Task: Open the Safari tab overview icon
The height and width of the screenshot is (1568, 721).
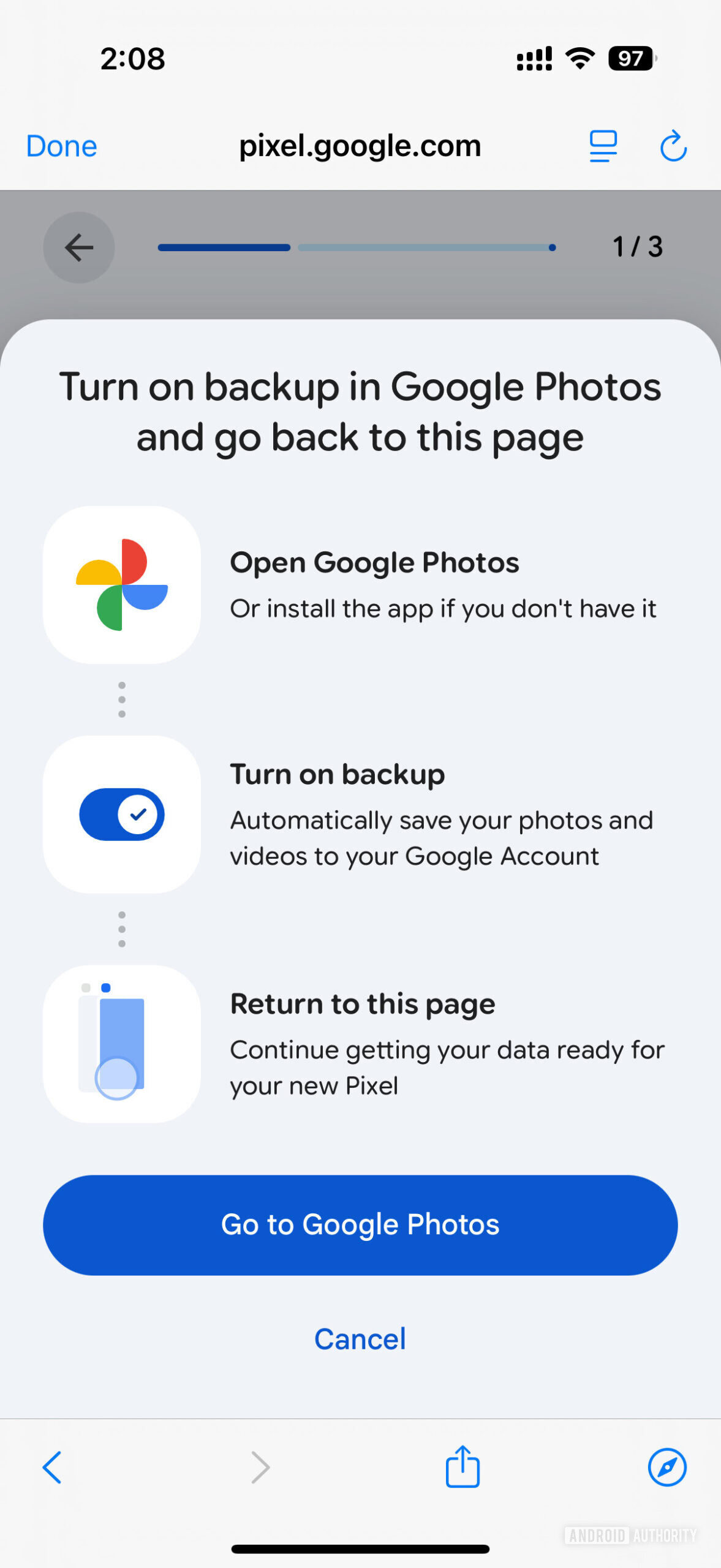Action: coord(602,146)
